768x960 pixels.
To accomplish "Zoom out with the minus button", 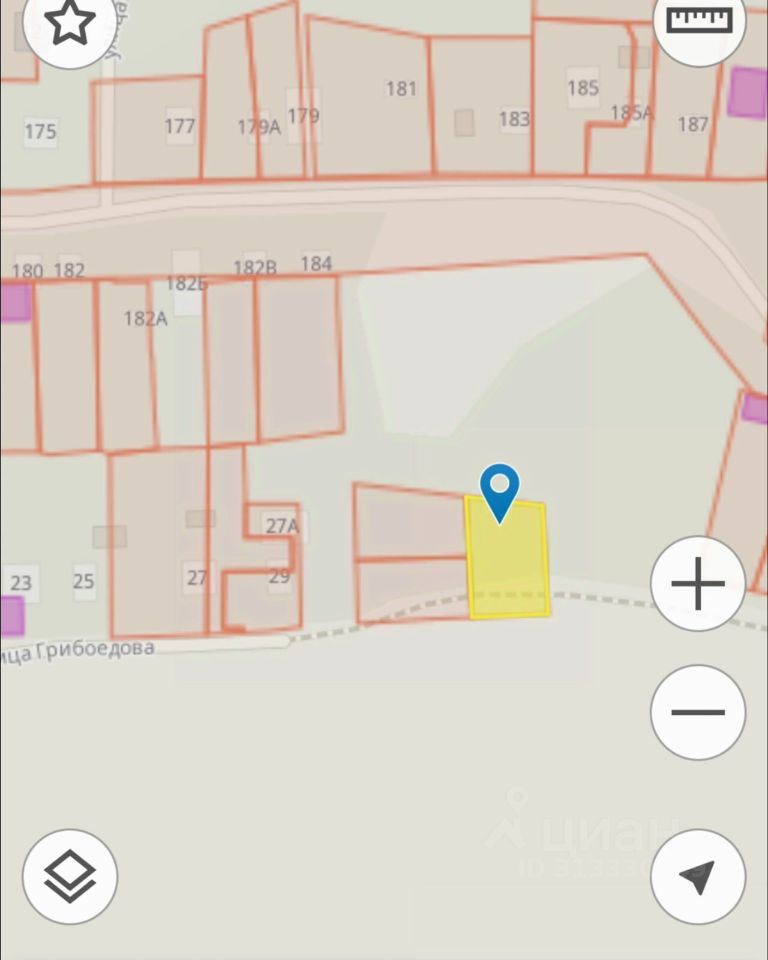I will [698, 712].
